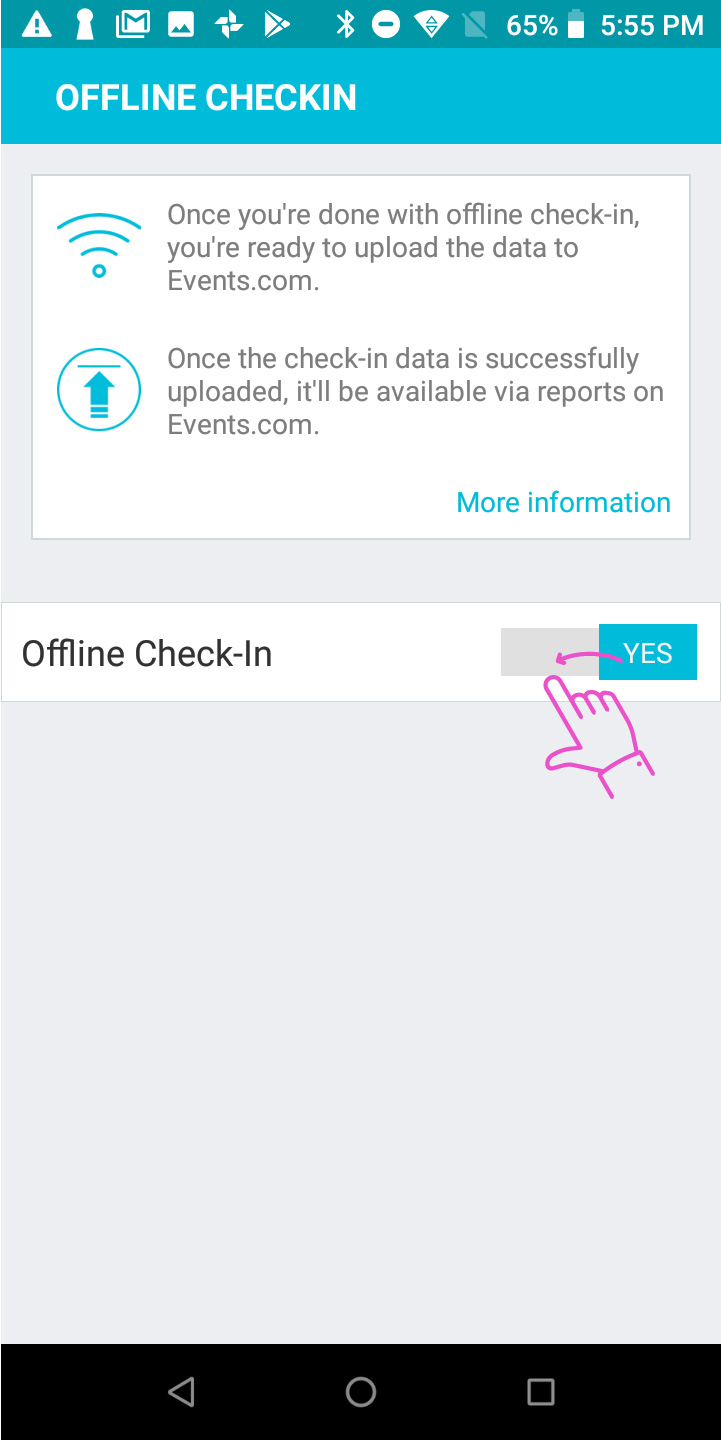Open the recent apps view
The height and width of the screenshot is (1440, 721).
(x=540, y=1391)
